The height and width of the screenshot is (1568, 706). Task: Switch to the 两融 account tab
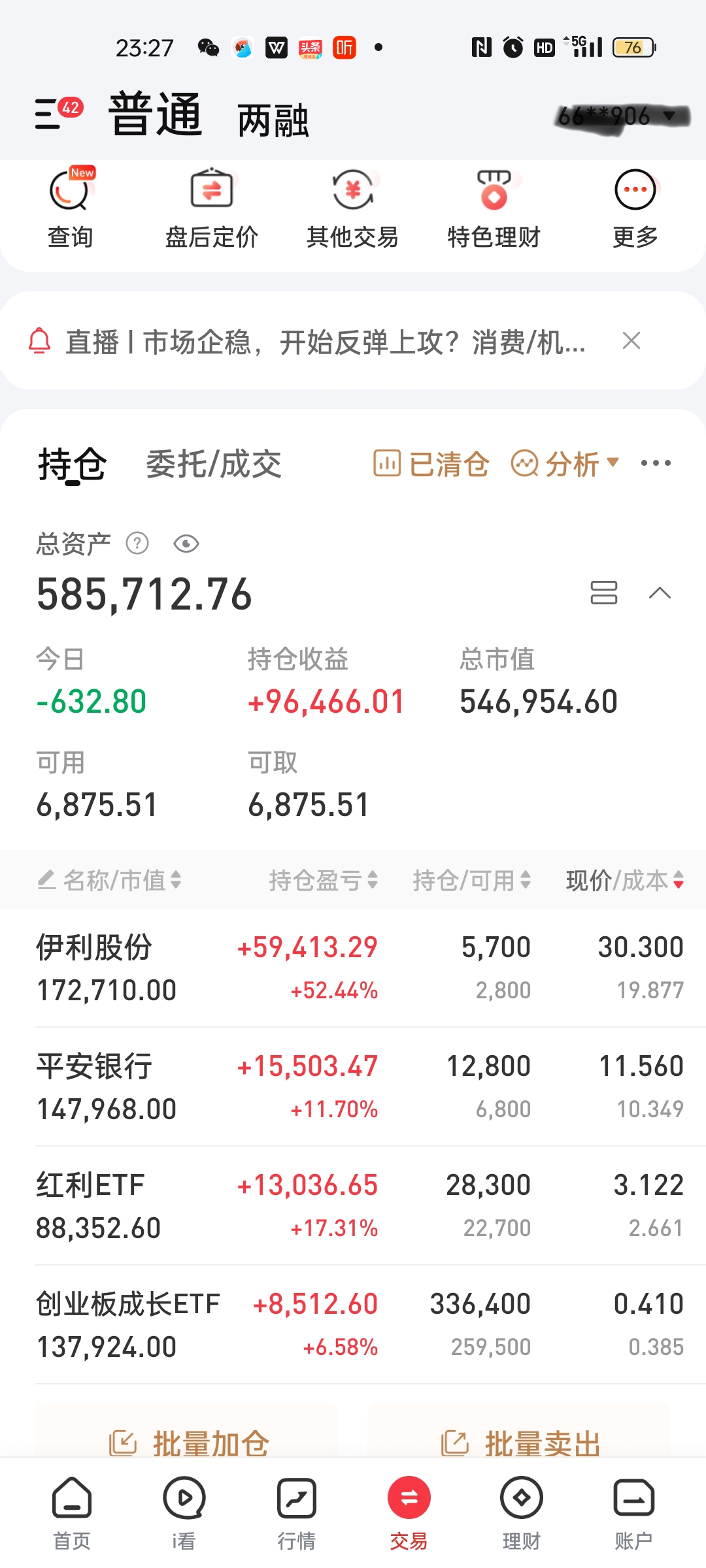(273, 121)
